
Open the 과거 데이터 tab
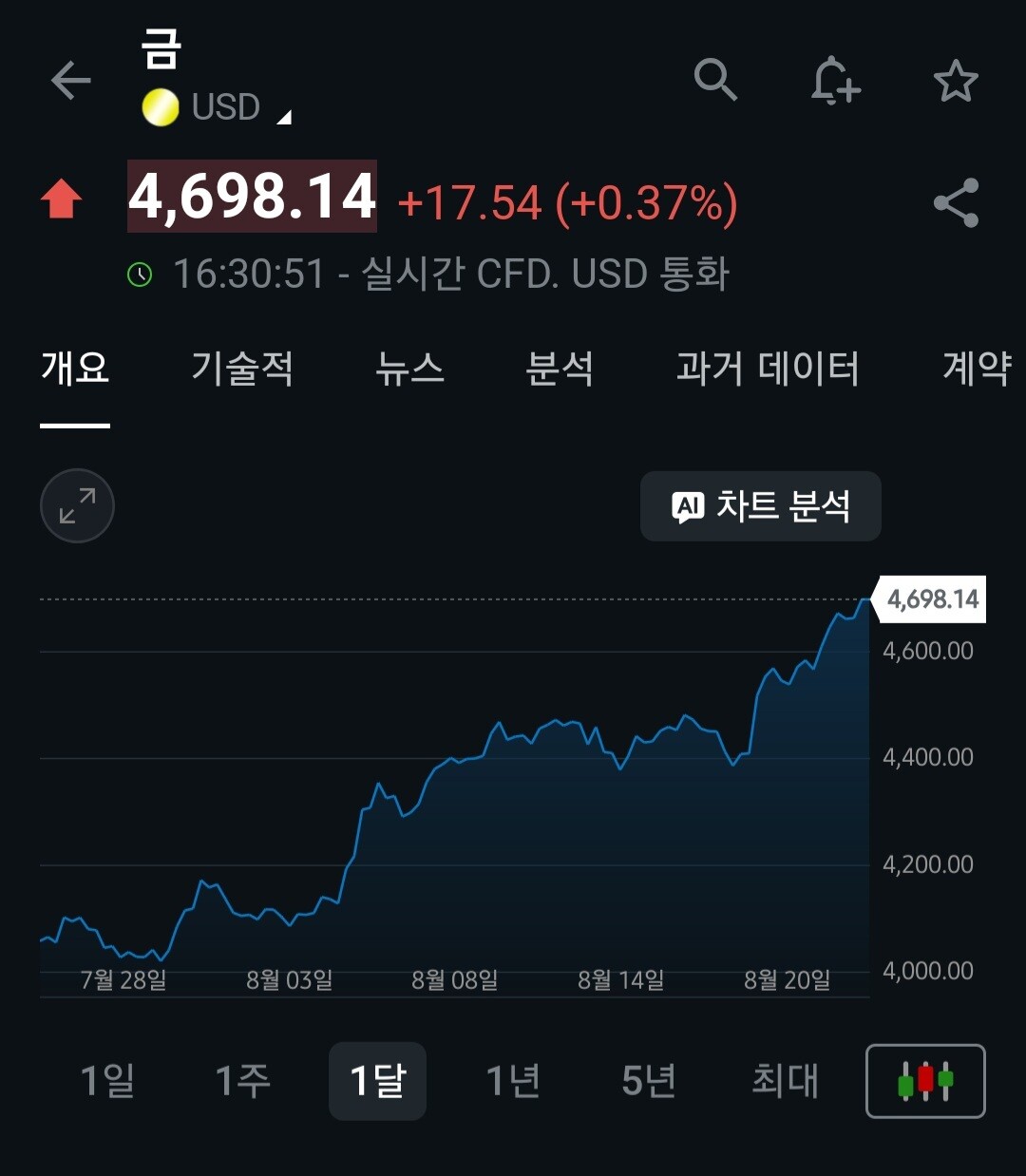click(x=768, y=369)
